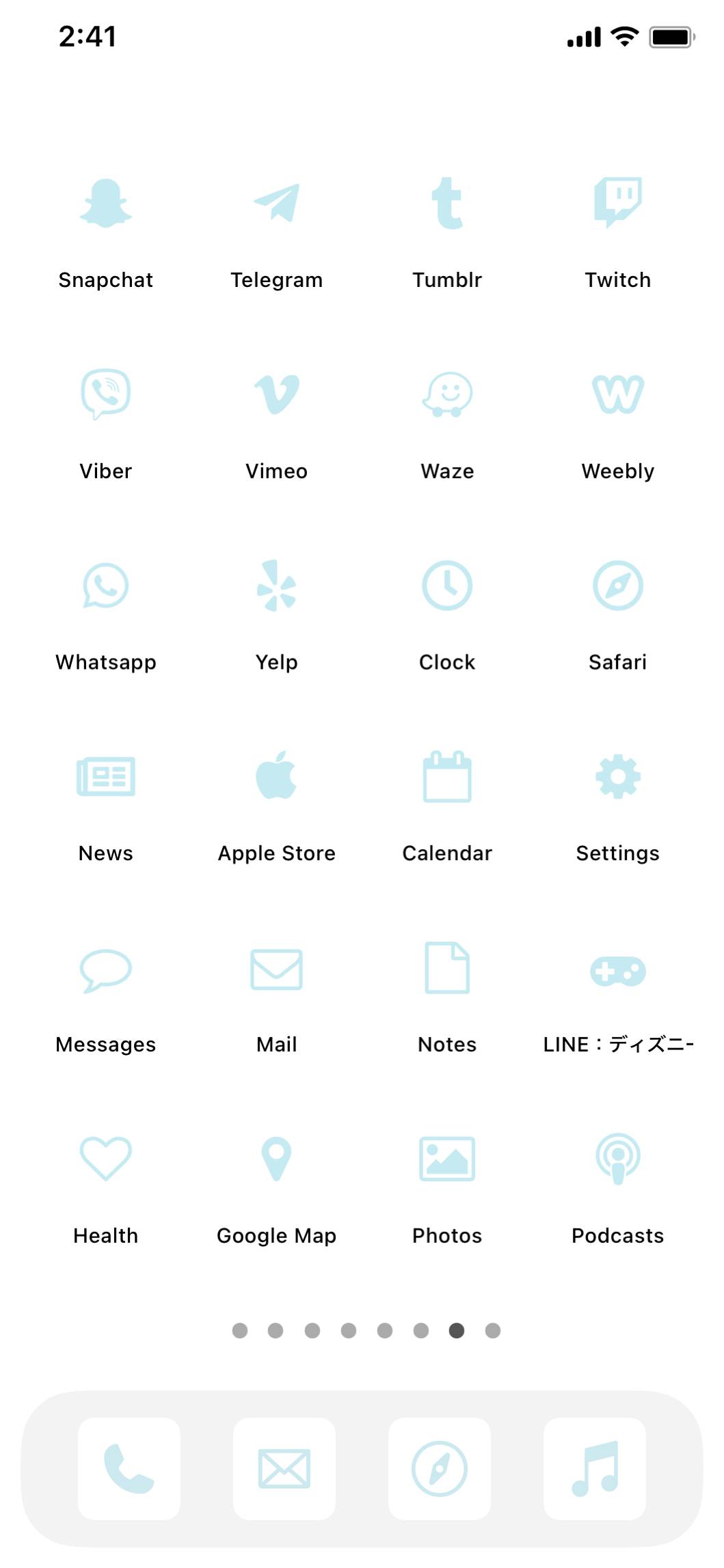
Task: Open Podcasts
Action: (x=617, y=1159)
